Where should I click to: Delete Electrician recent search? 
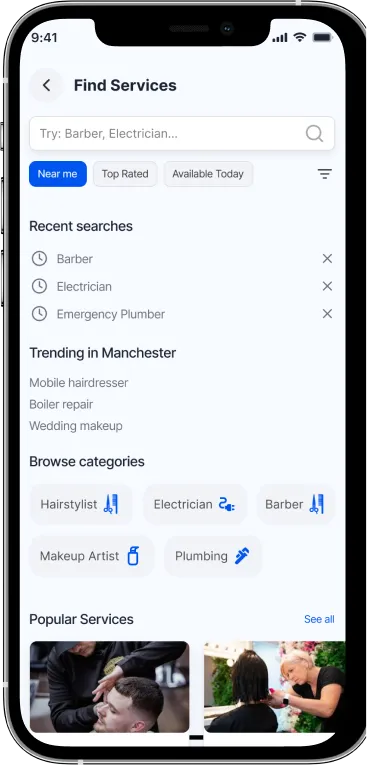coord(327,286)
